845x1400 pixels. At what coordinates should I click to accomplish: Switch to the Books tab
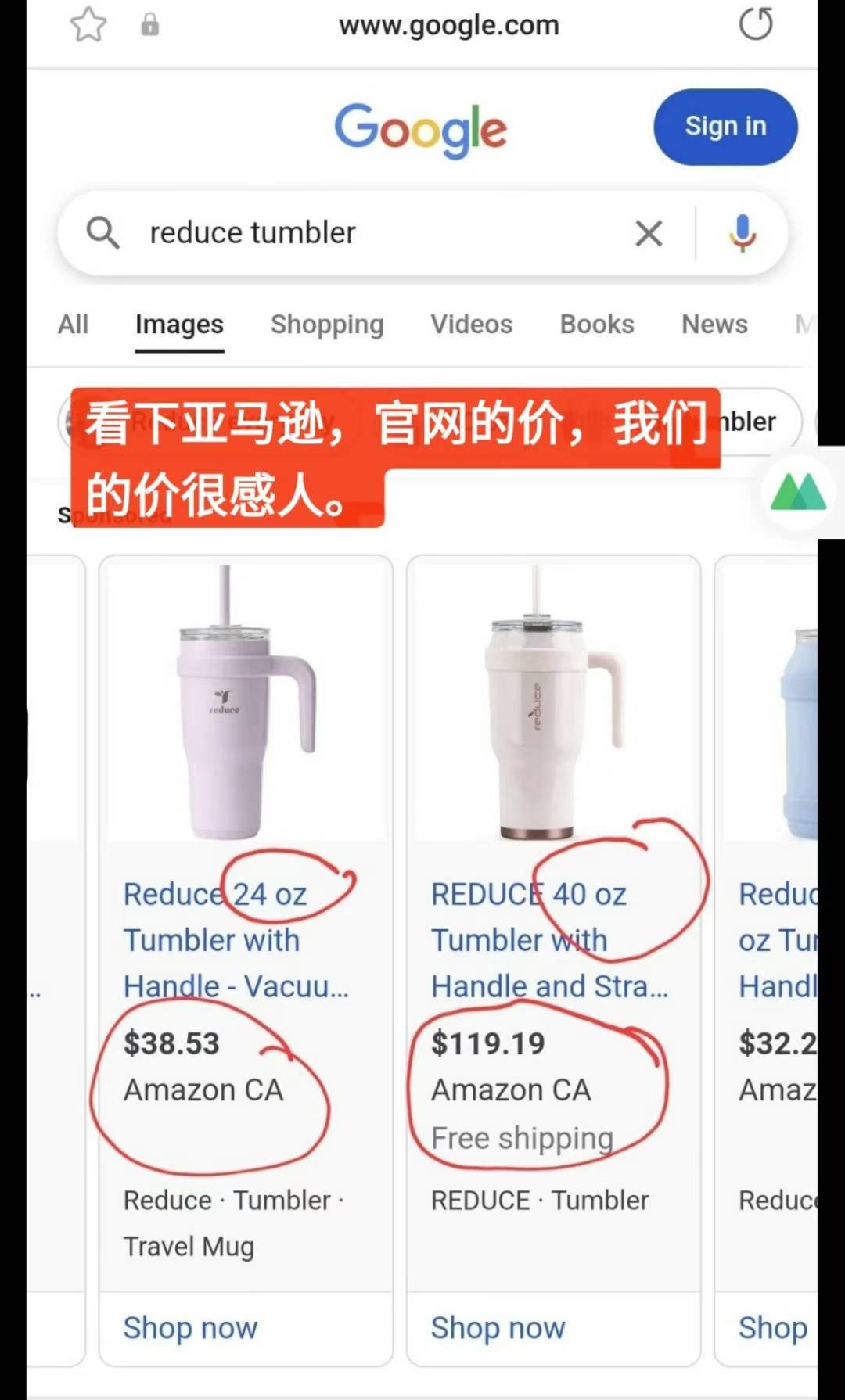(597, 324)
